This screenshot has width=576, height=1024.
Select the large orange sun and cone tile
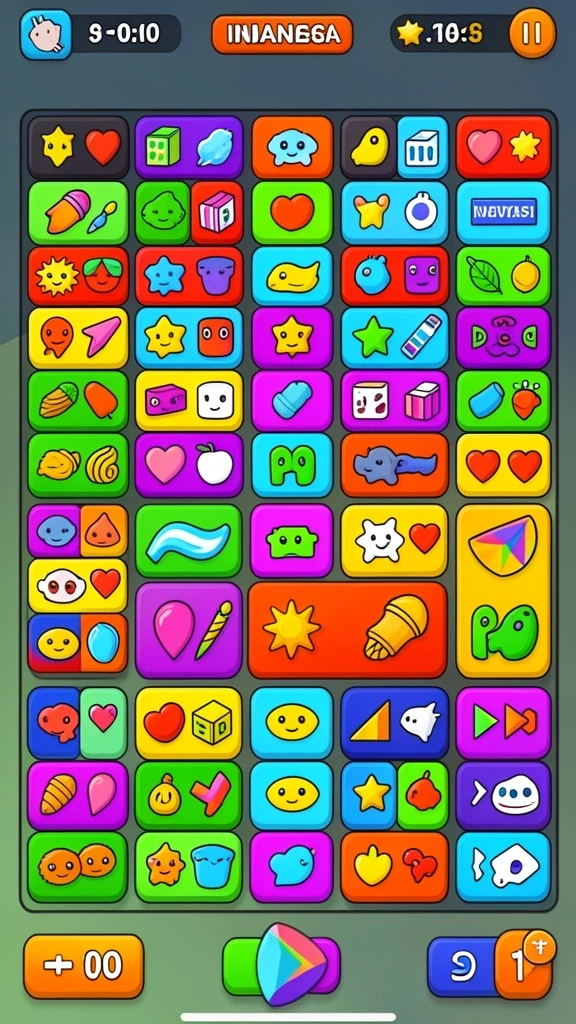[x=347, y=630]
